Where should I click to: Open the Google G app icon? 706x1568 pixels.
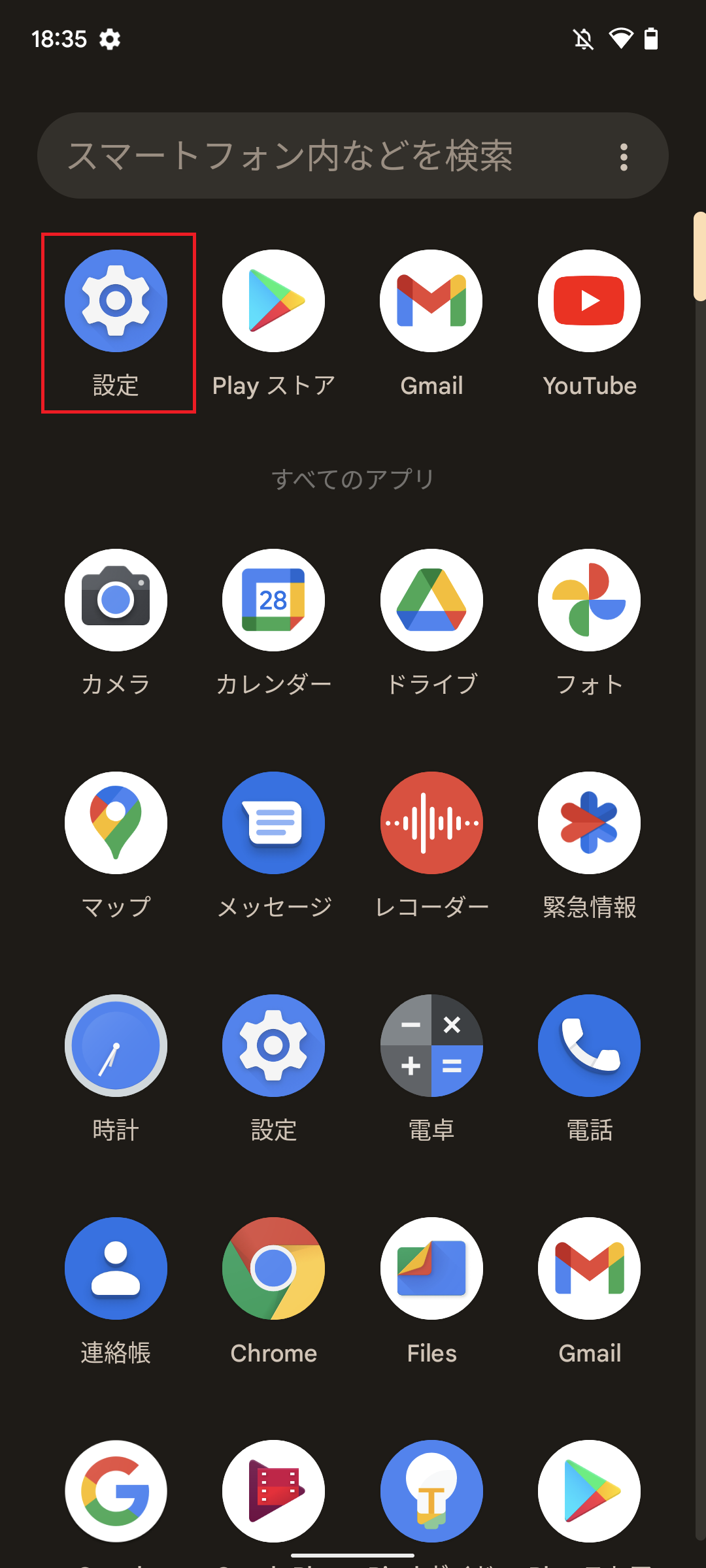pyautogui.click(x=116, y=1491)
